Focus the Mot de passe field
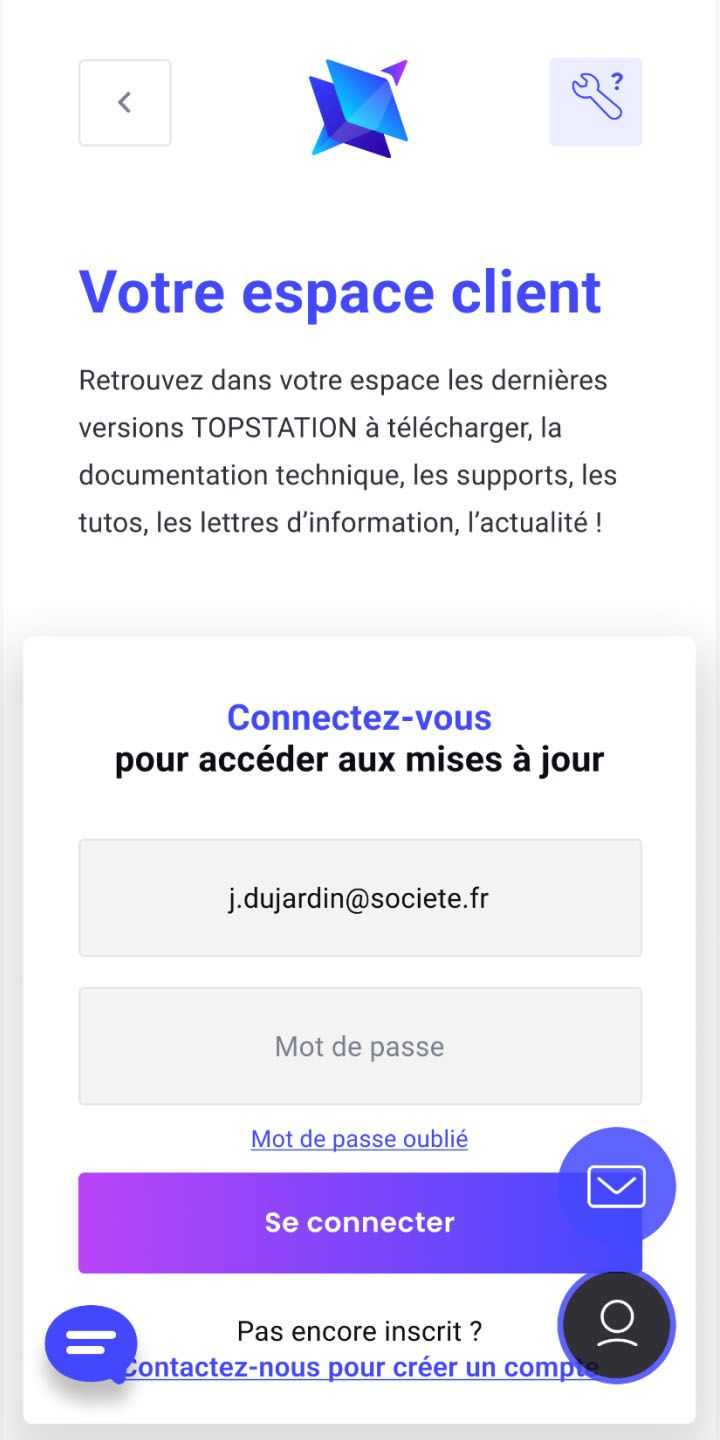This screenshot has height=1440, width=720. [360, 1046]
